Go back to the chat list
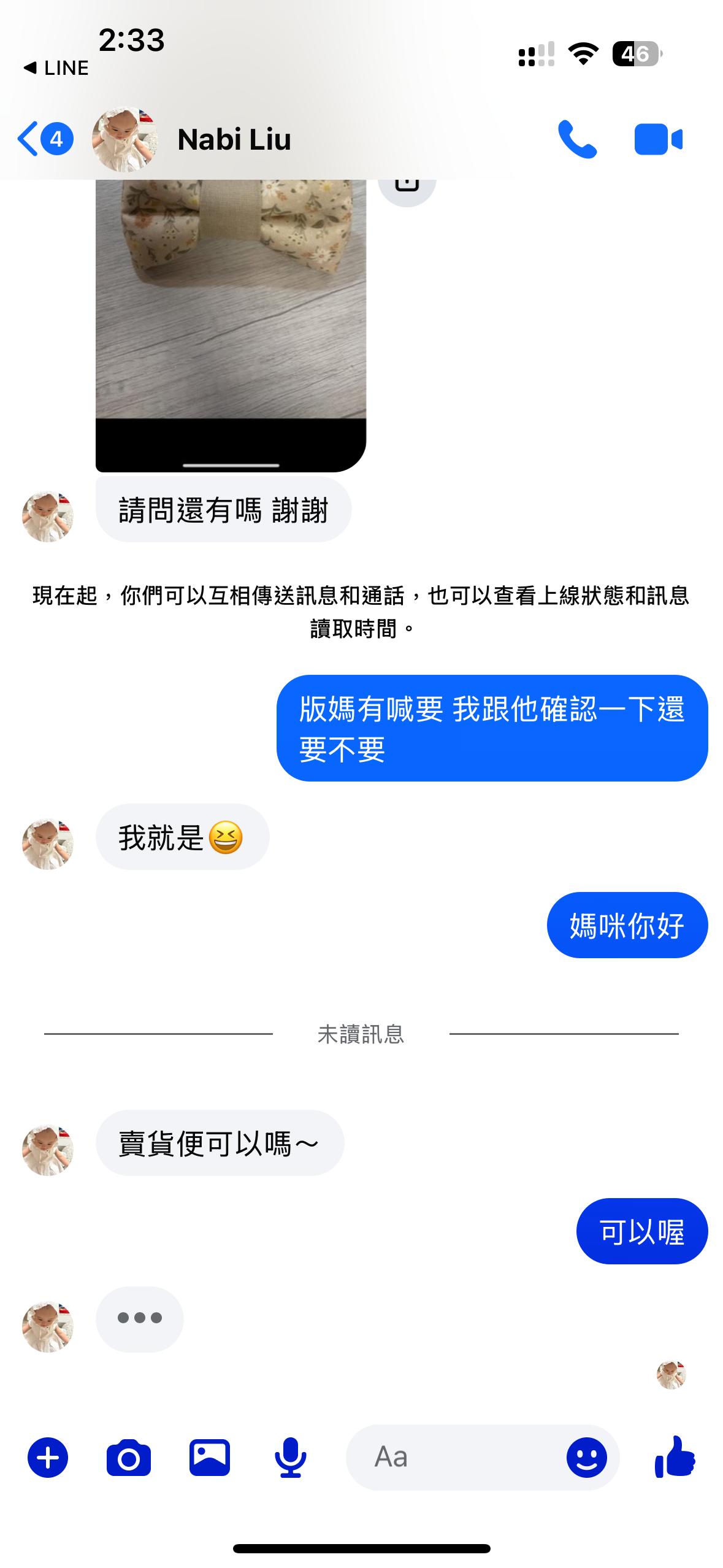The image size is (723, 1568). tap(43, 139)
